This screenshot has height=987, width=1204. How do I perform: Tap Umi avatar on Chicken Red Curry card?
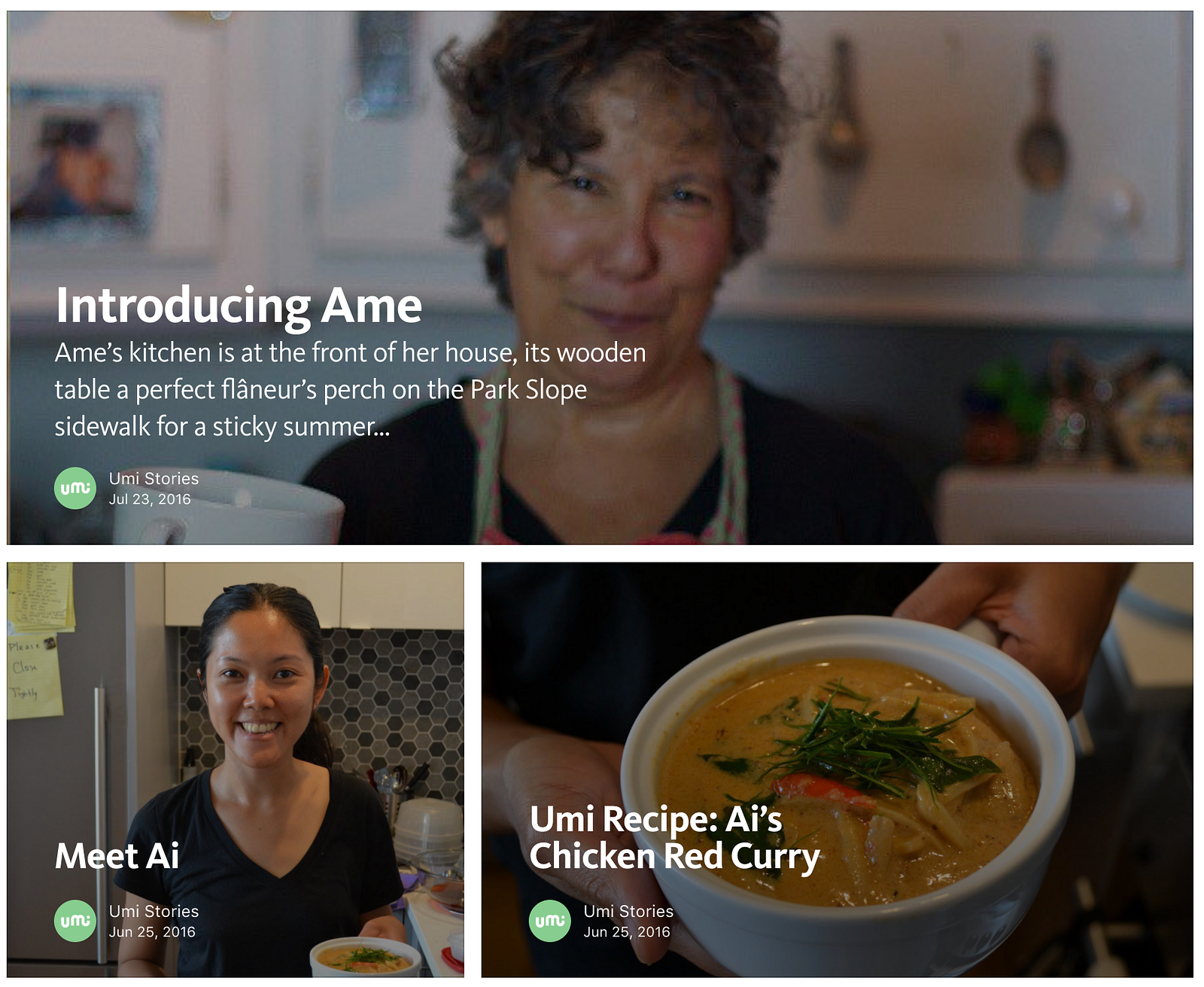tap(550, 921)
